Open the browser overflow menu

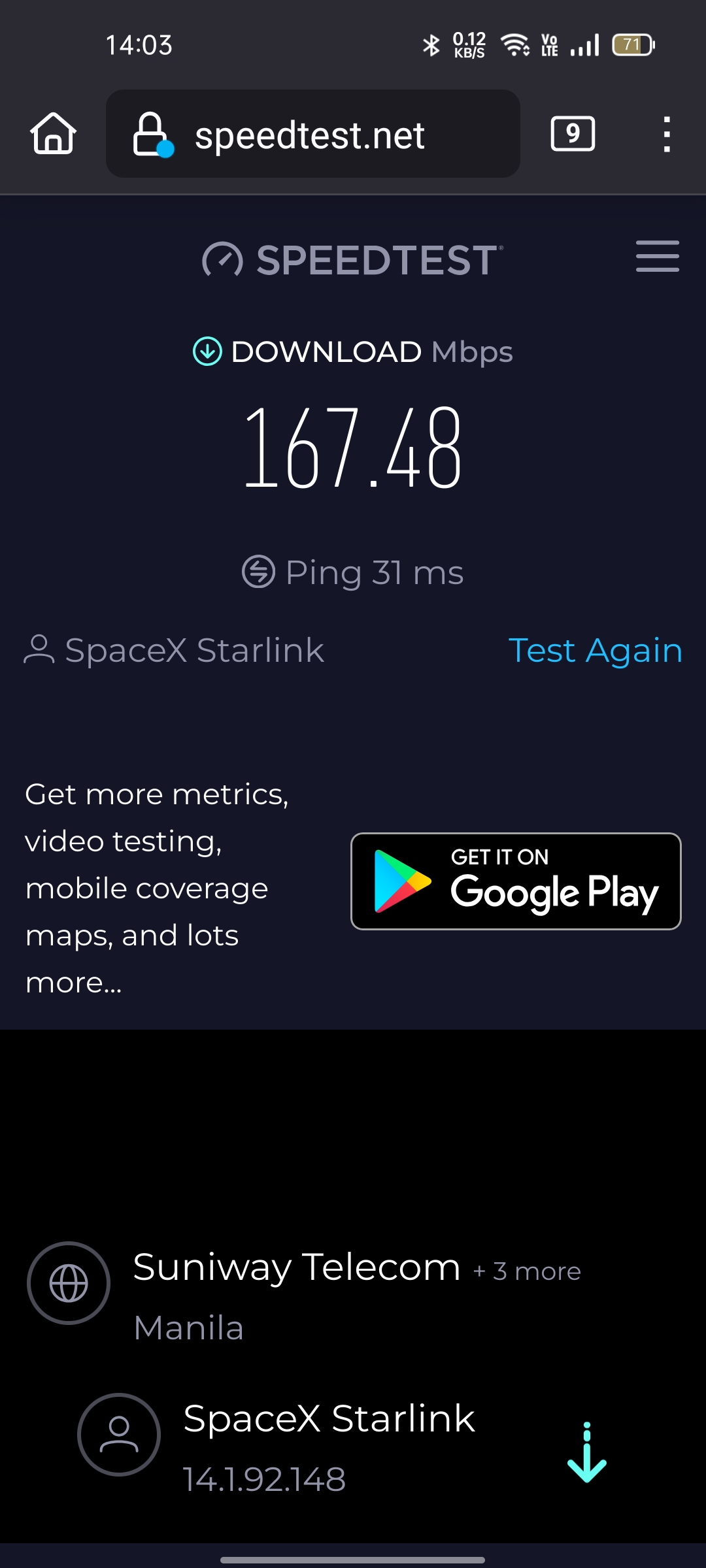pyautogui.click(x=666, y=135)
